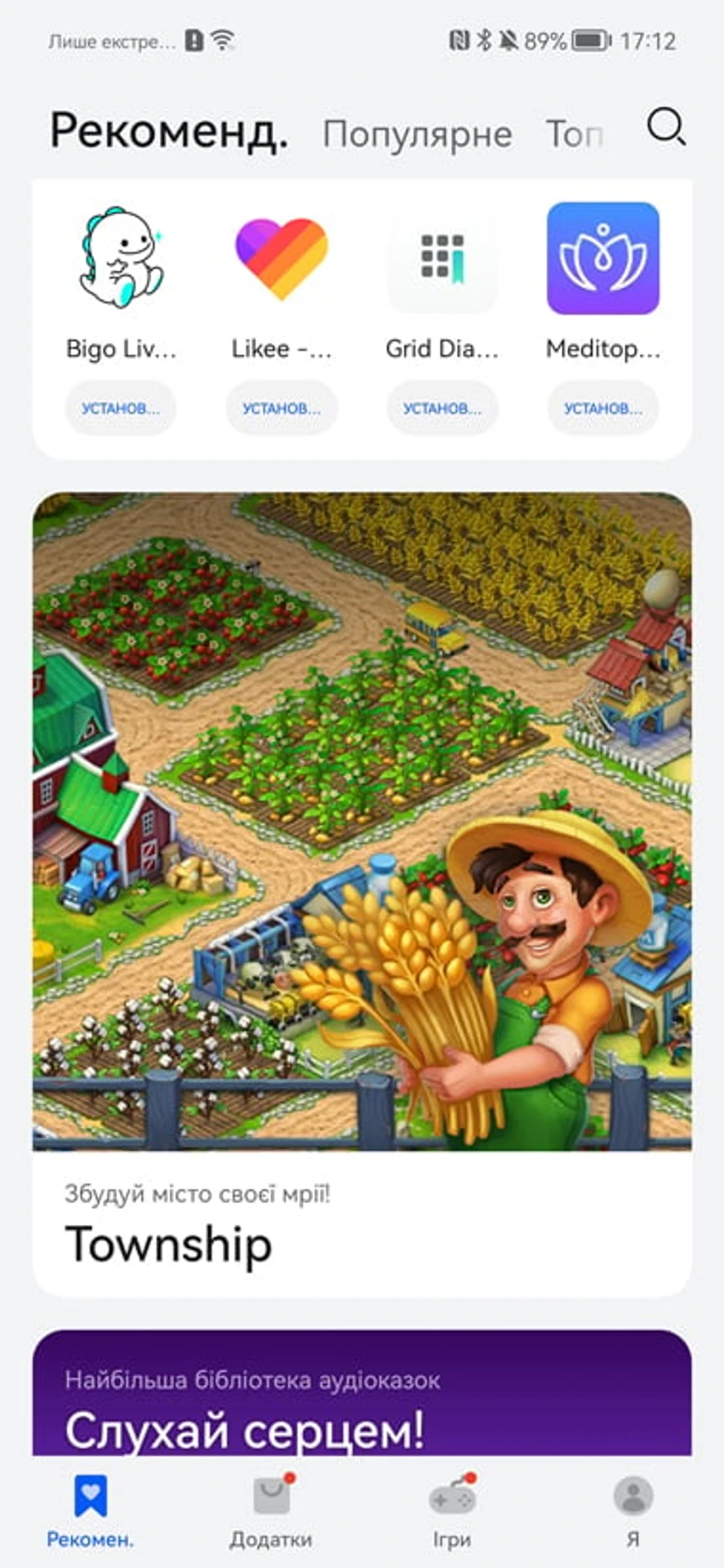Open the Township game card

point(362,894)
